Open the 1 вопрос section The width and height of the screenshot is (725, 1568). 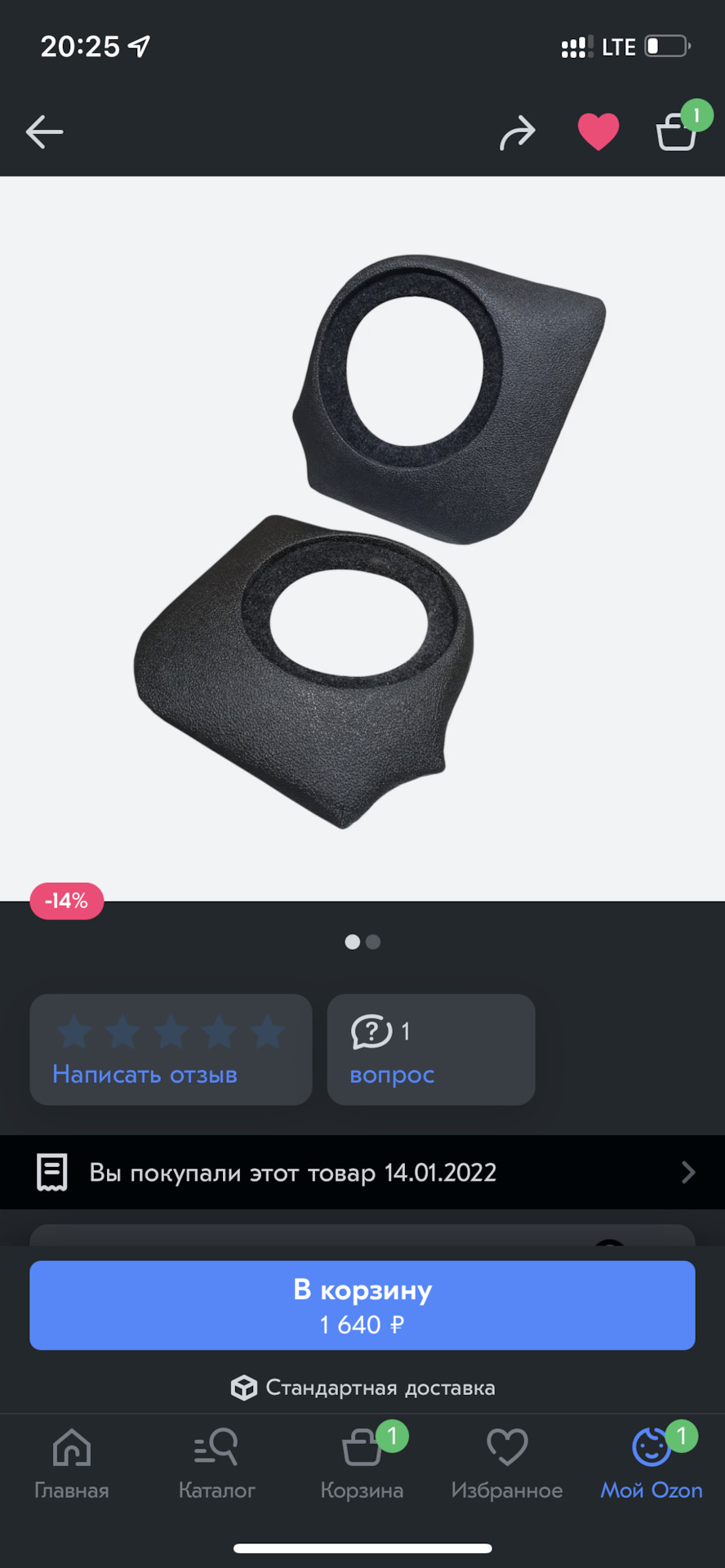coord(431,1049)
